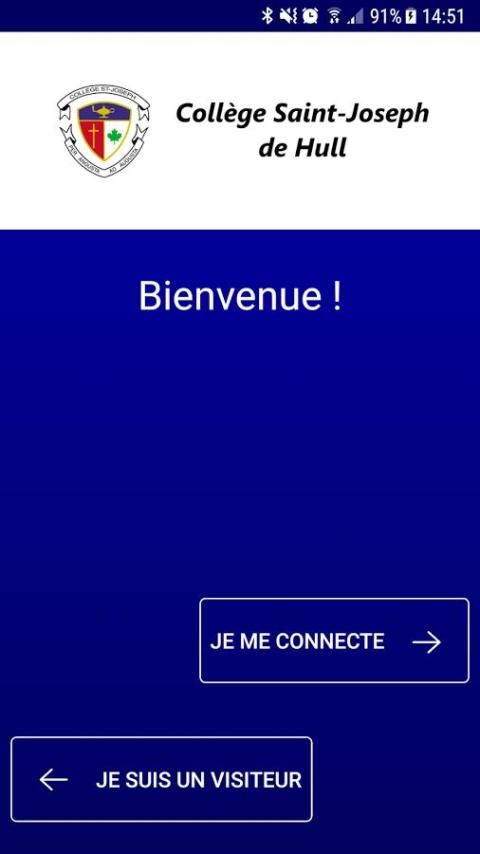Viewport: 480px width, 854px height.
Task: Continue as visitor with JE SUIS UN VISITEUR
Action: [161, 779]
